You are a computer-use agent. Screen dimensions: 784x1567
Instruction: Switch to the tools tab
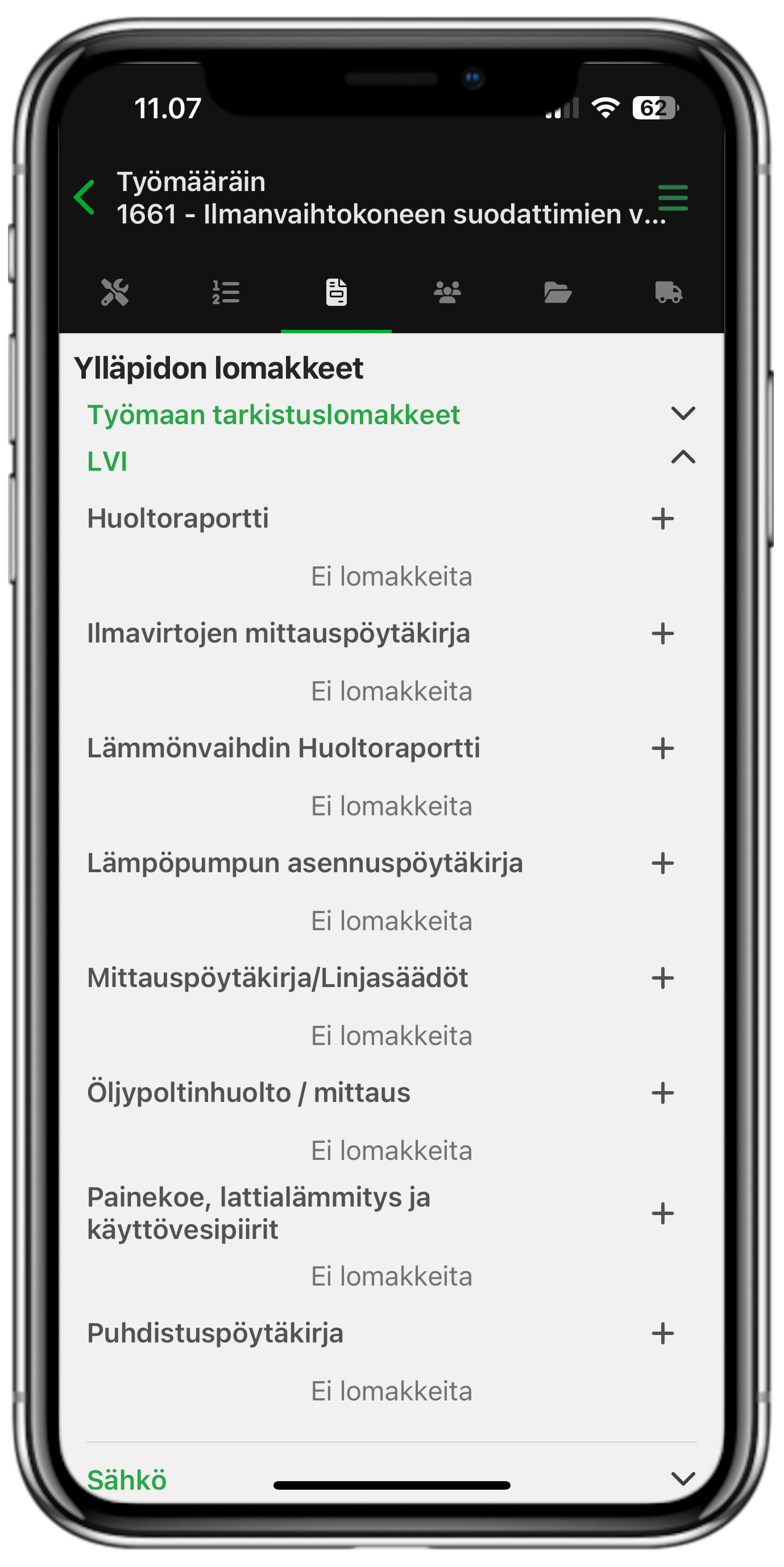click(x=114, y=293)
